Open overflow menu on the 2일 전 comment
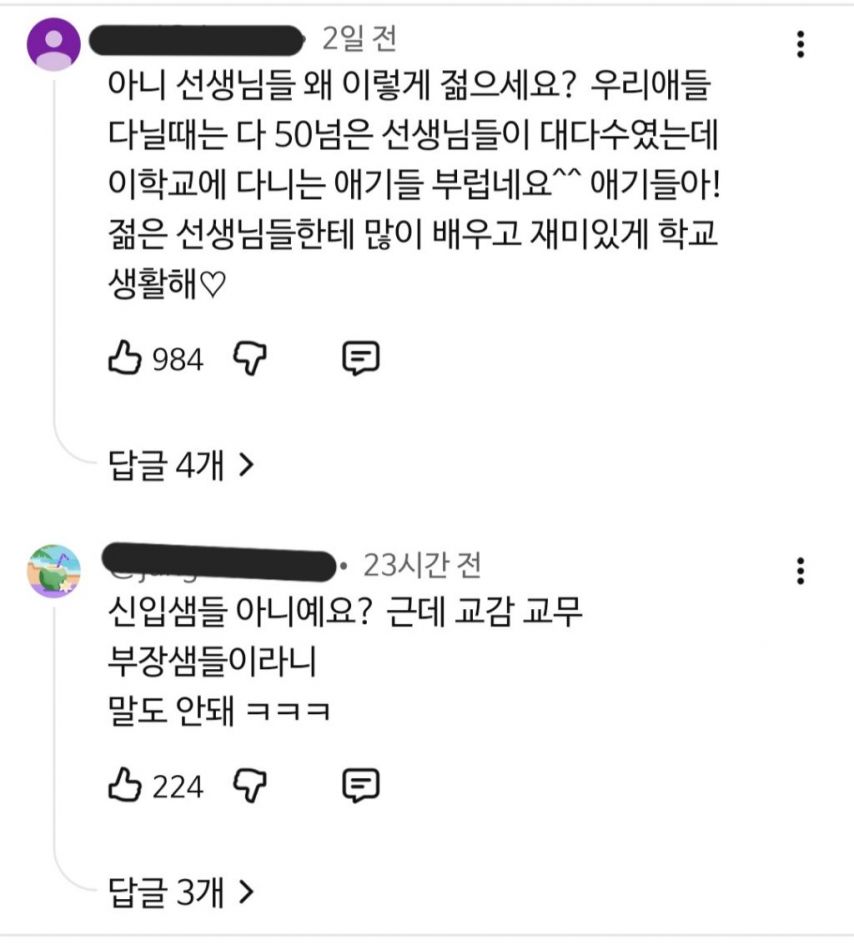The width and height of the screenshot is (854, 944). point(800,44)
